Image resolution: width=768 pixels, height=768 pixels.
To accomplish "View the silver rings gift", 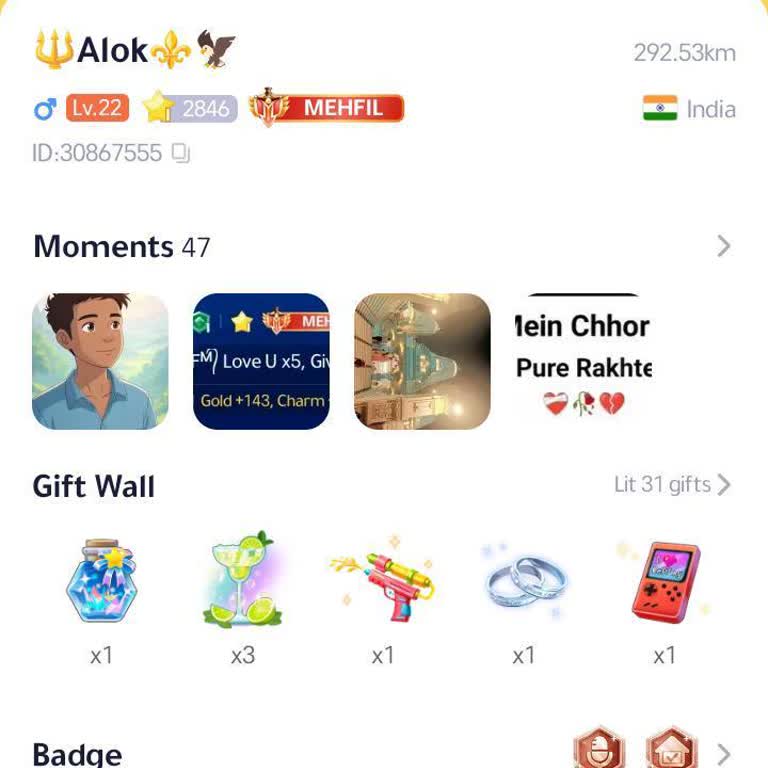I will (524, 582).
